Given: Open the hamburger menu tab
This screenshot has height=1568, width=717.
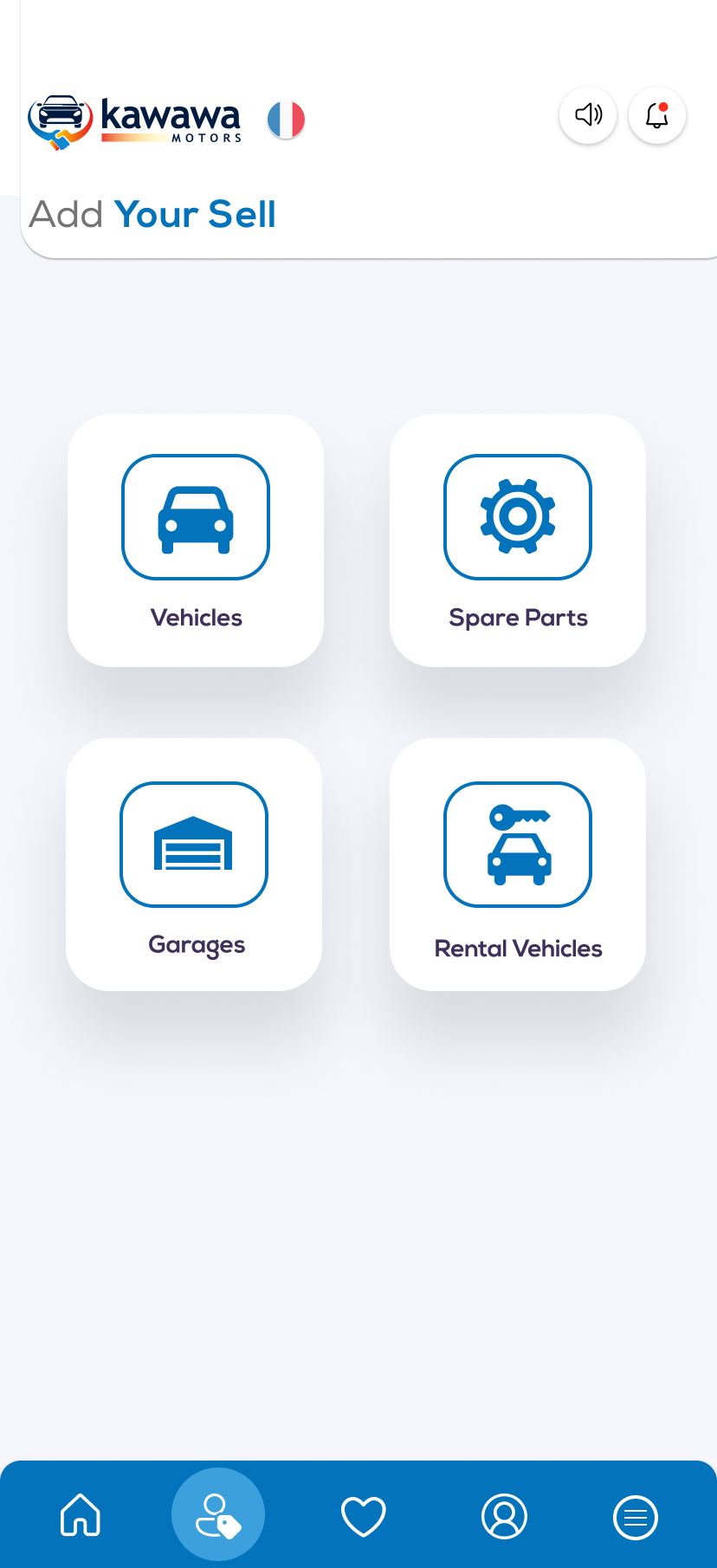Looking at the screenshot, I should (636, 1517).
